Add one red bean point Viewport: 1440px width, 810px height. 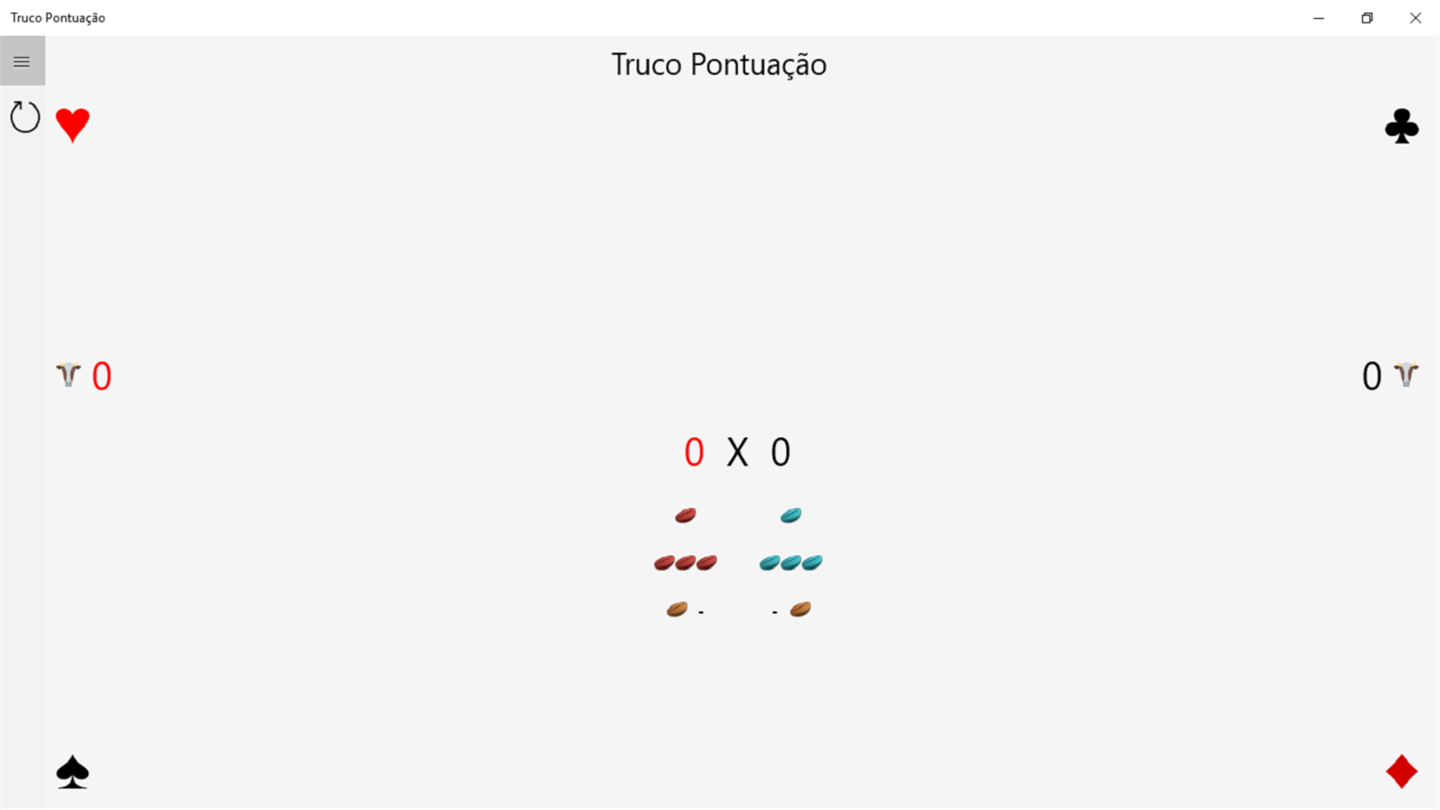point(685,516)
